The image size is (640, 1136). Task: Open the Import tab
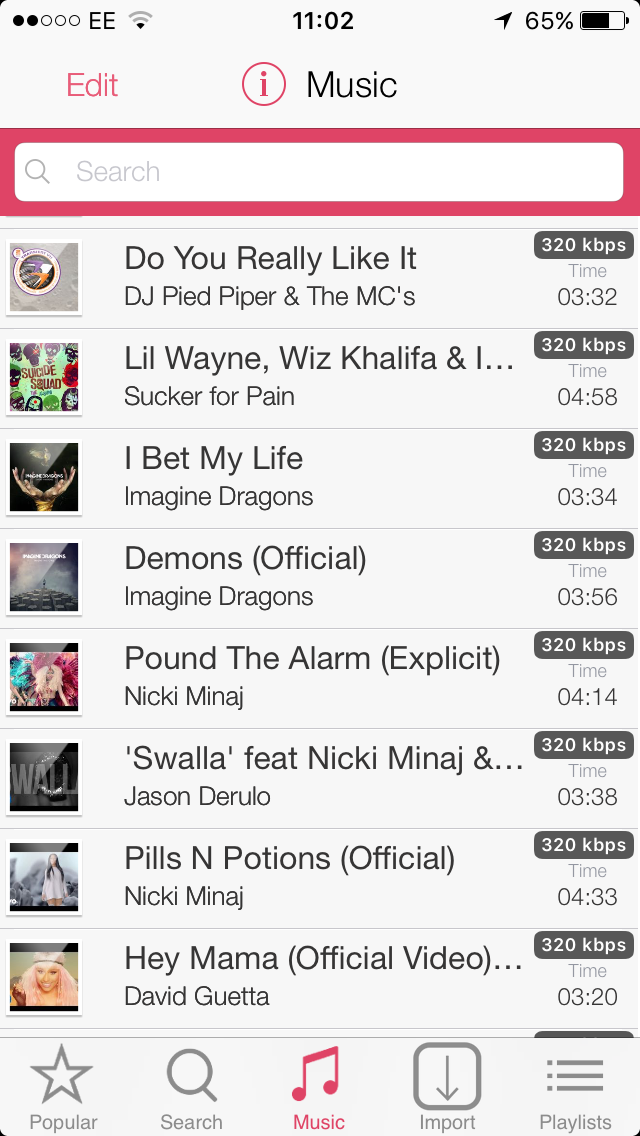click(x=447, y=1088)
